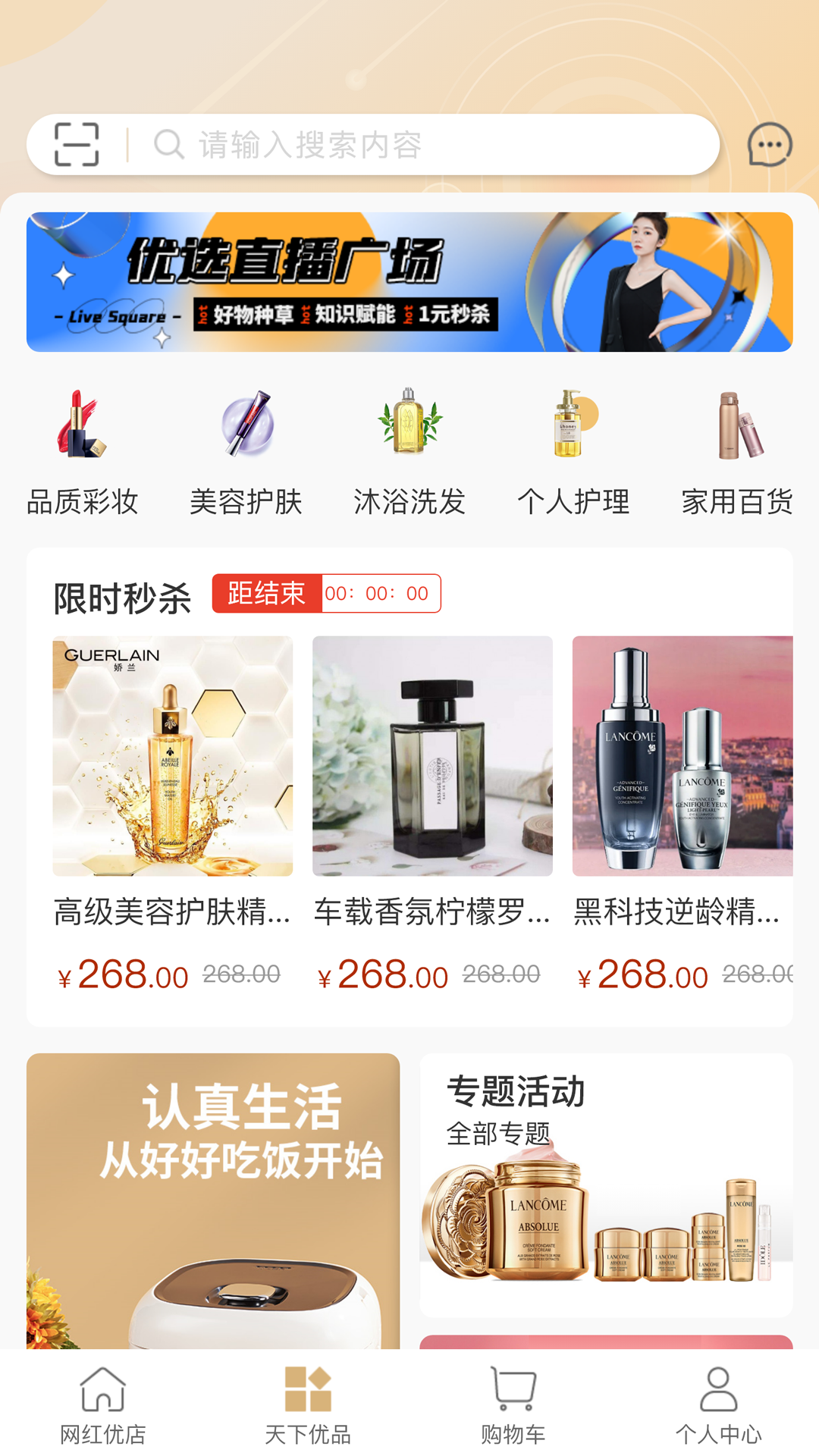Go to the 购物车 shopping cart tab
The width and height of the screenshot is (819, 1456).
click(x=513, y=1404)
